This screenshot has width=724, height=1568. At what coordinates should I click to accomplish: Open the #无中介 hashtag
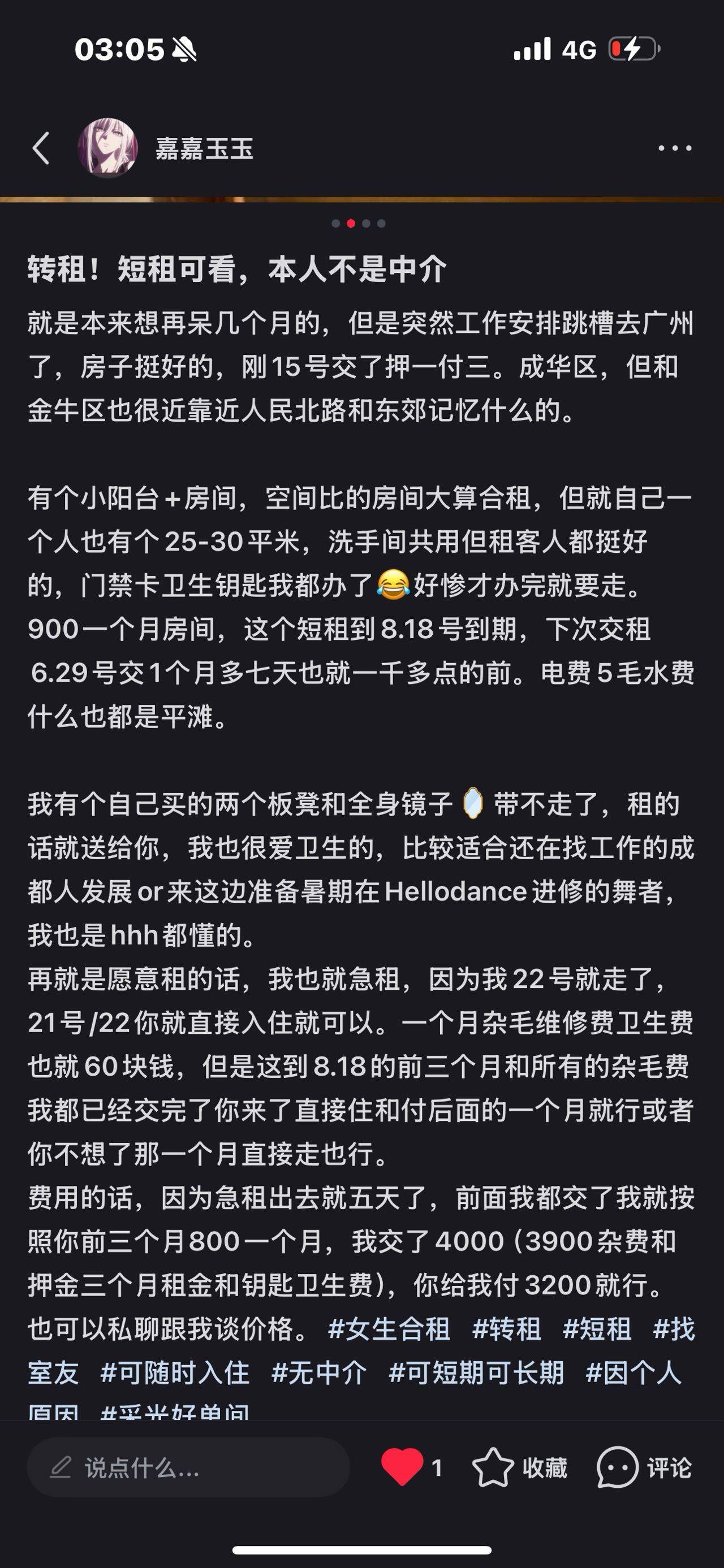(x=319, y=1372)
